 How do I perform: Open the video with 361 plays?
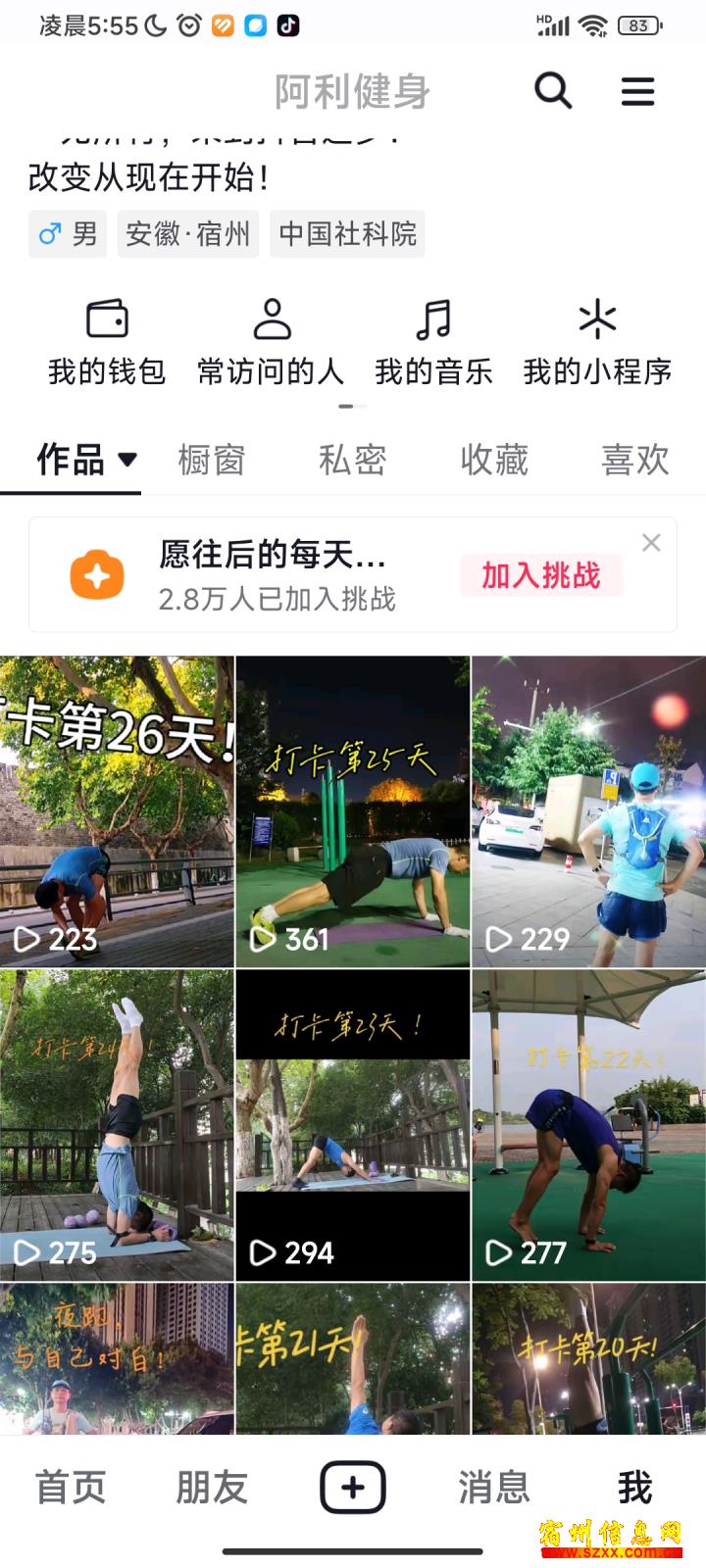[x=353, y=811]
